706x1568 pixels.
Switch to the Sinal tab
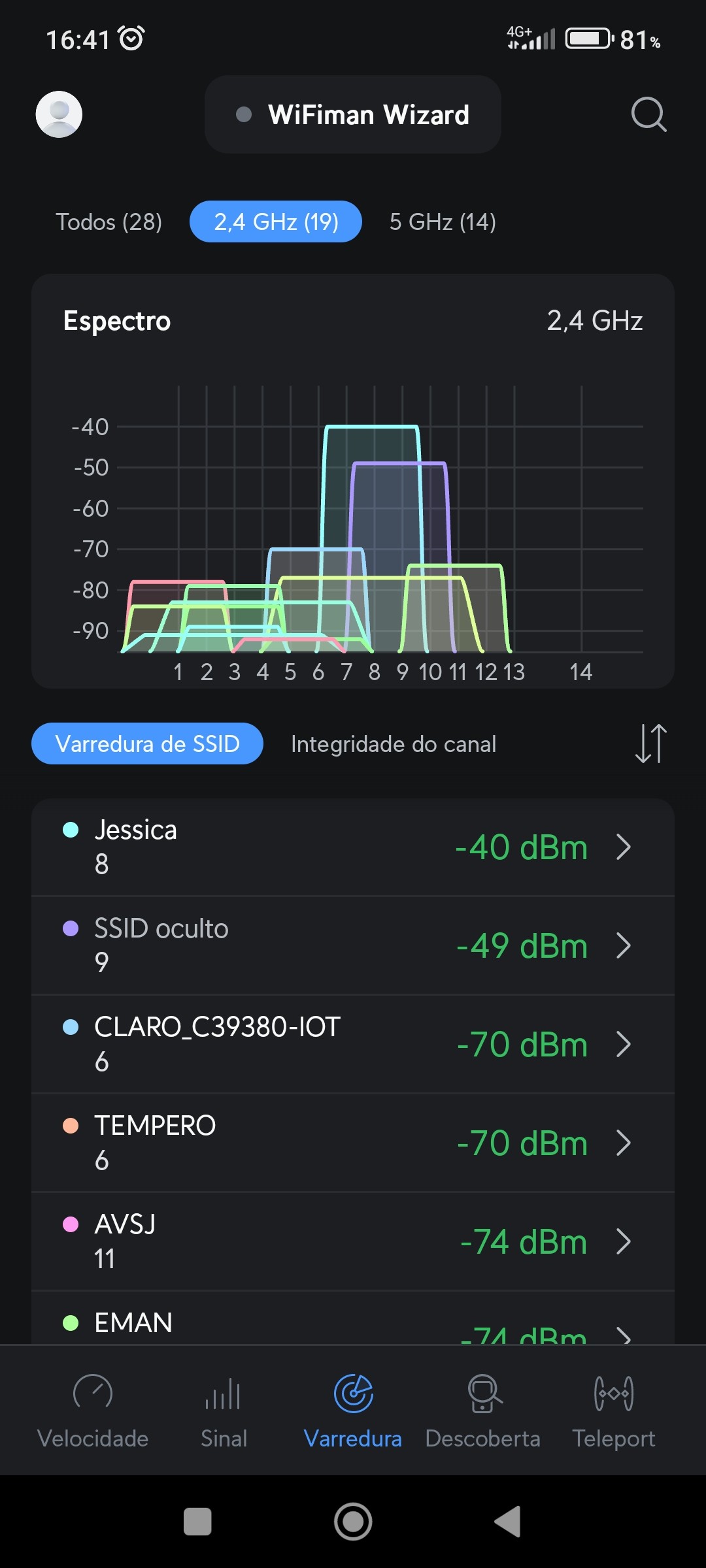point(224,1411)
